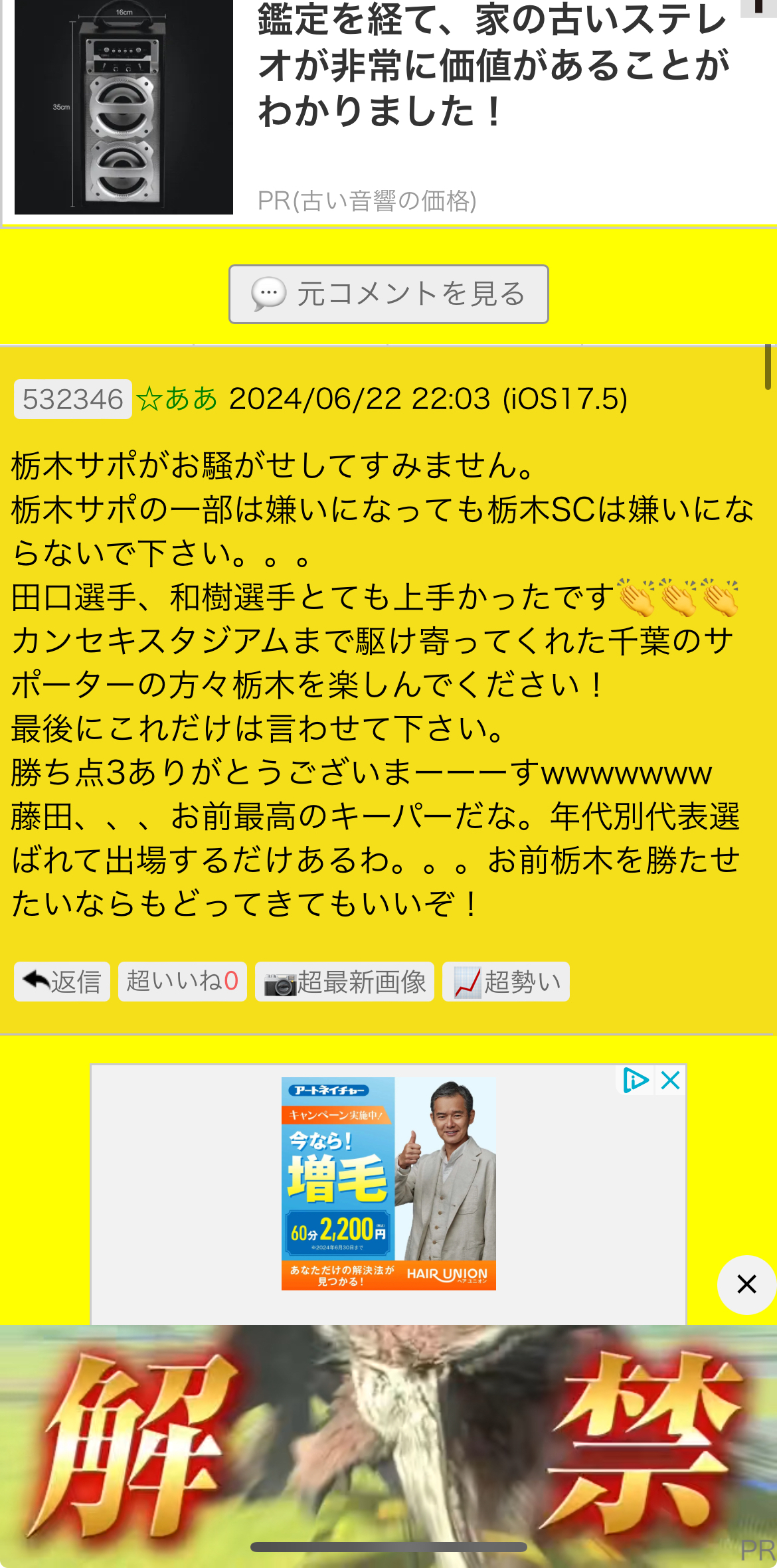Reply with the 返信 button
This screenshot has height=1568, width=777.
62,982
